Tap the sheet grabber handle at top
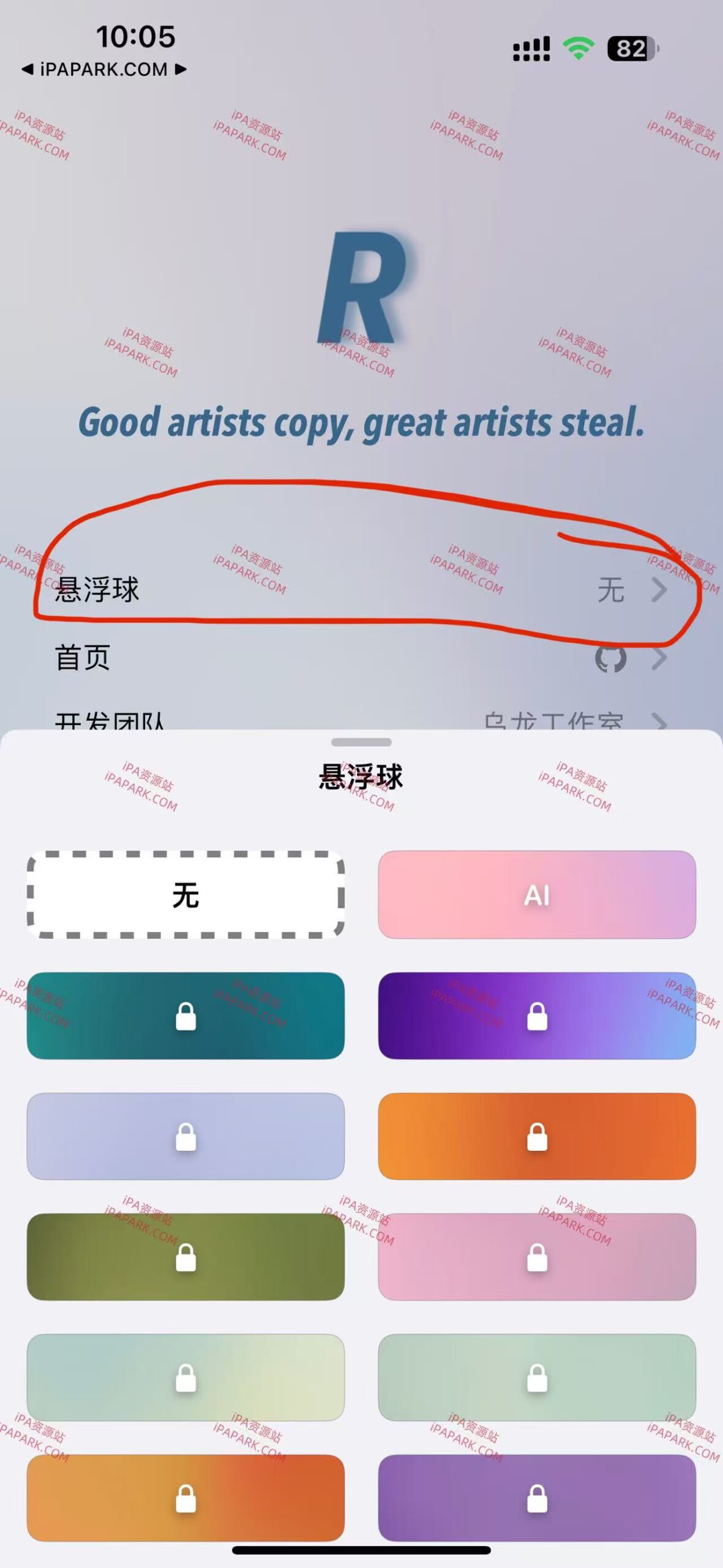 (x=361, y=742)
